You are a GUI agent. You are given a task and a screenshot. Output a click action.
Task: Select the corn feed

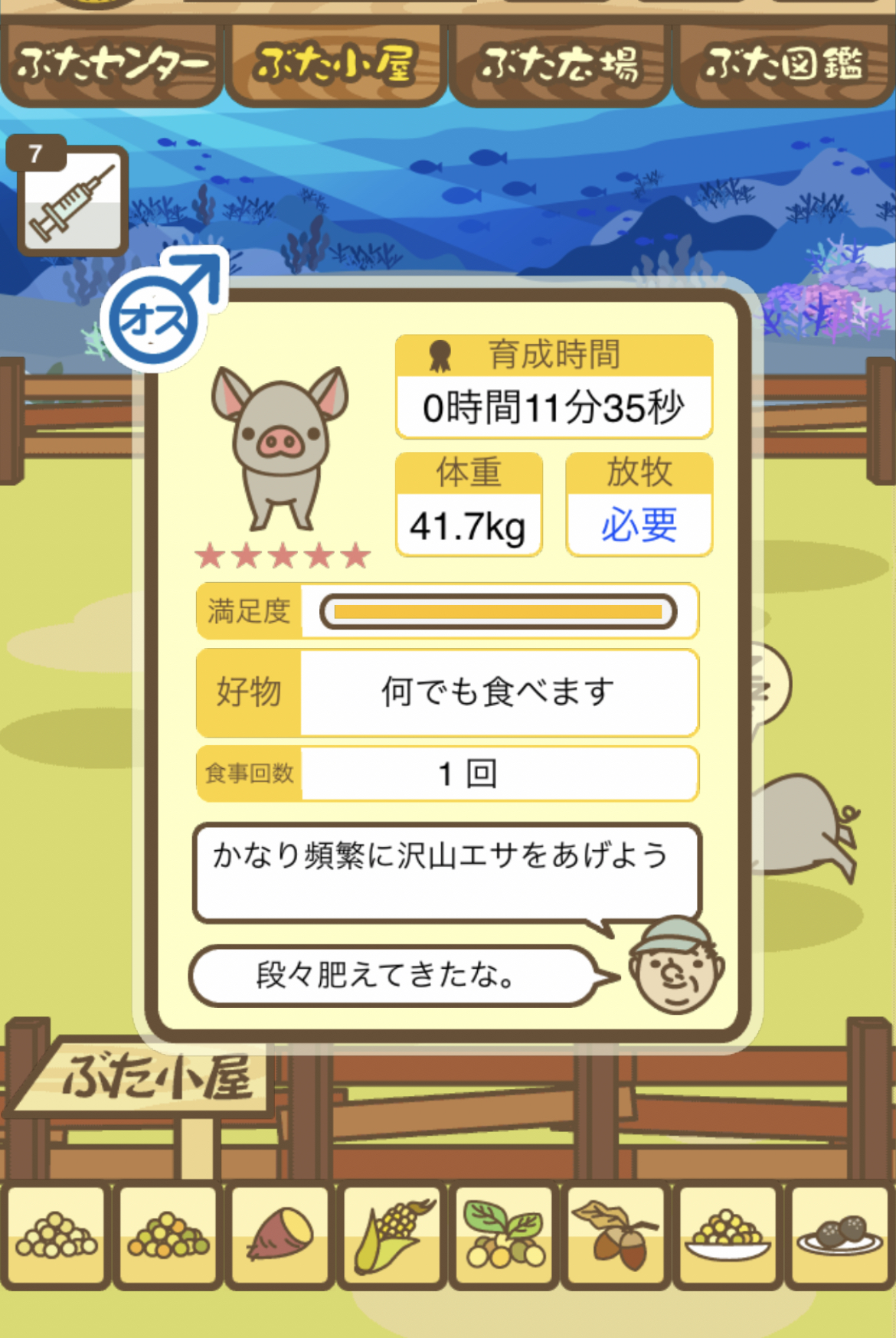pyautogui.click(x=393, y=1235)
